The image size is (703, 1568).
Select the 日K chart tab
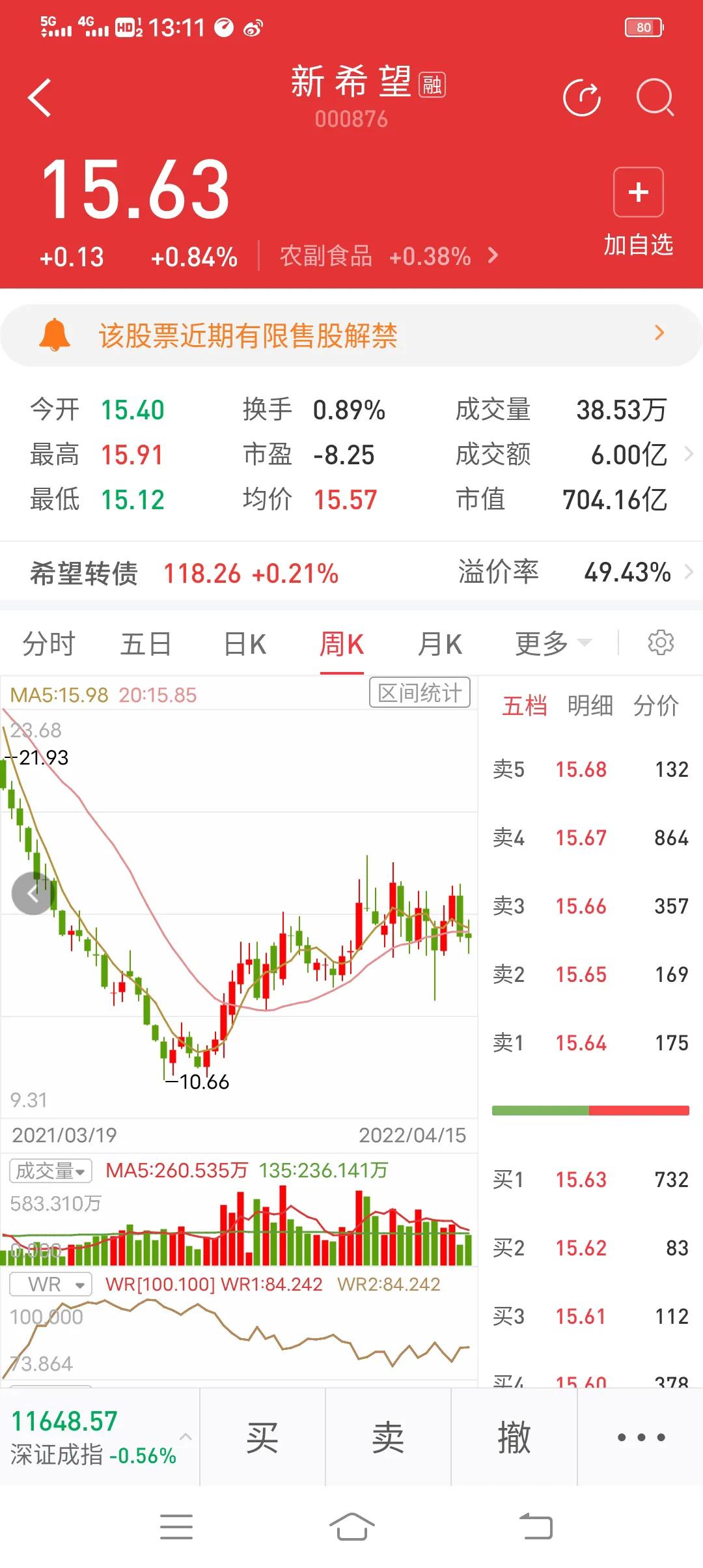pos(245,644)
